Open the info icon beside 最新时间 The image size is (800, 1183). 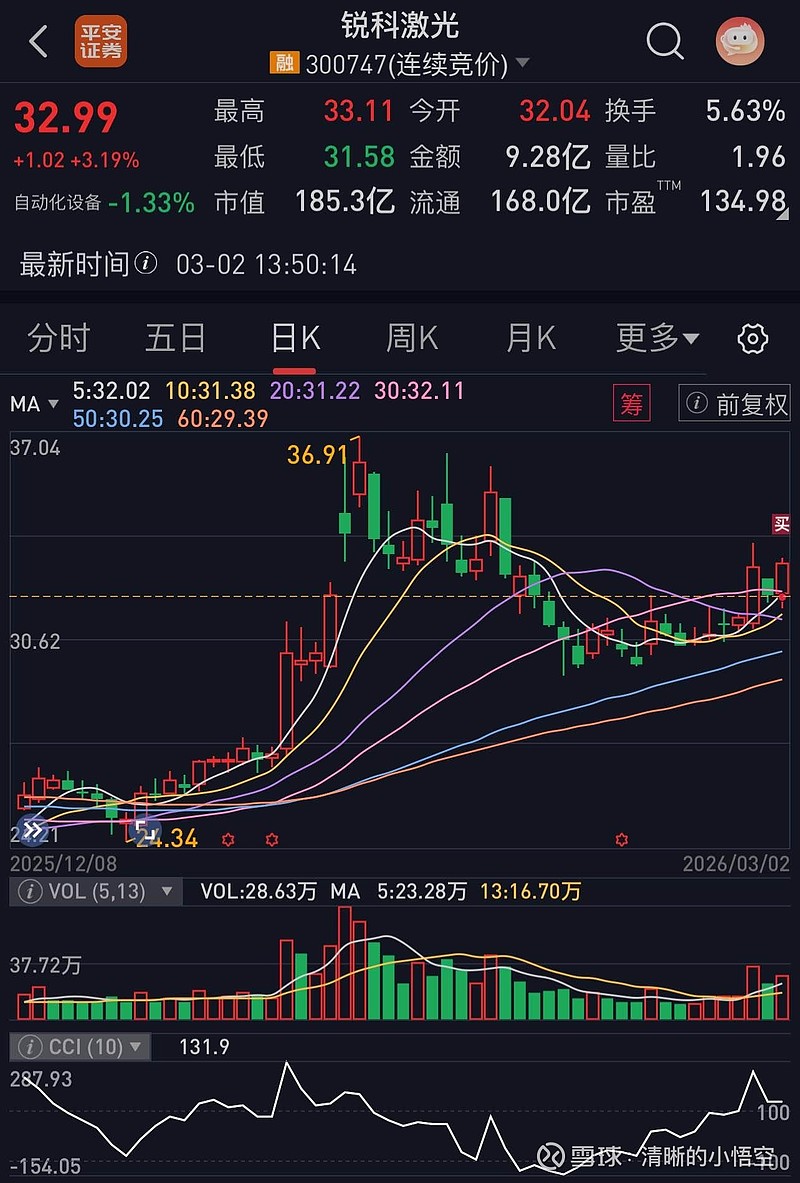(x=146, y=263)
